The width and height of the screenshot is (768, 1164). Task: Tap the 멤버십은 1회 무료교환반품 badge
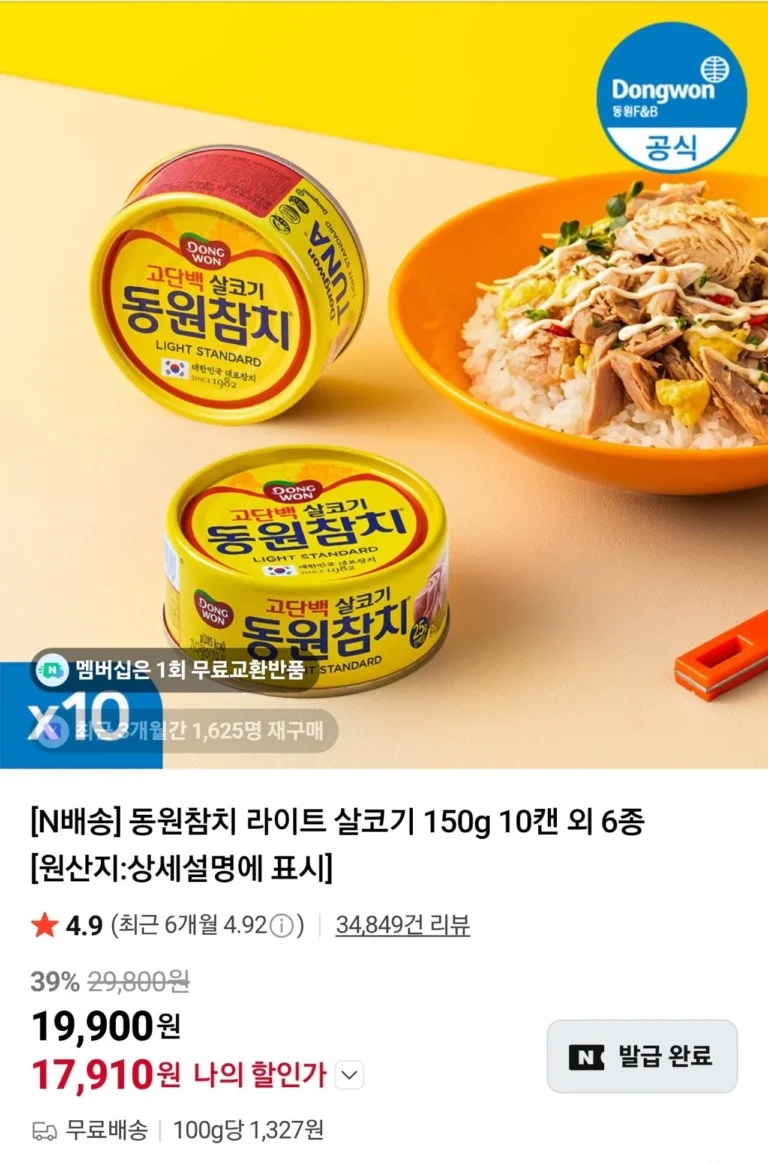click(175, 670)
